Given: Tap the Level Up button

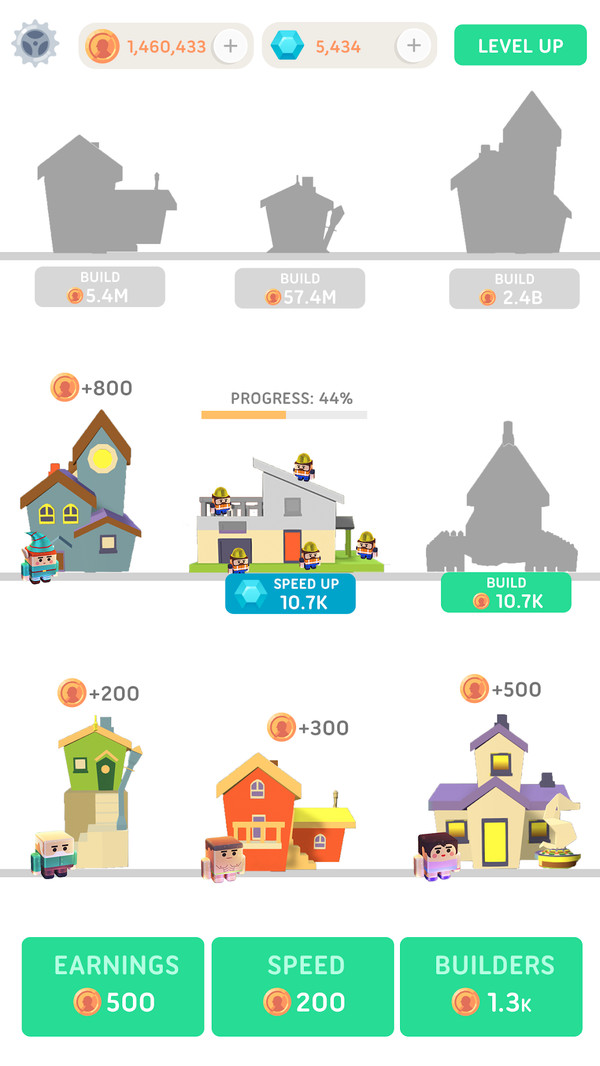Looking at the screenshot, I should 520,46.
